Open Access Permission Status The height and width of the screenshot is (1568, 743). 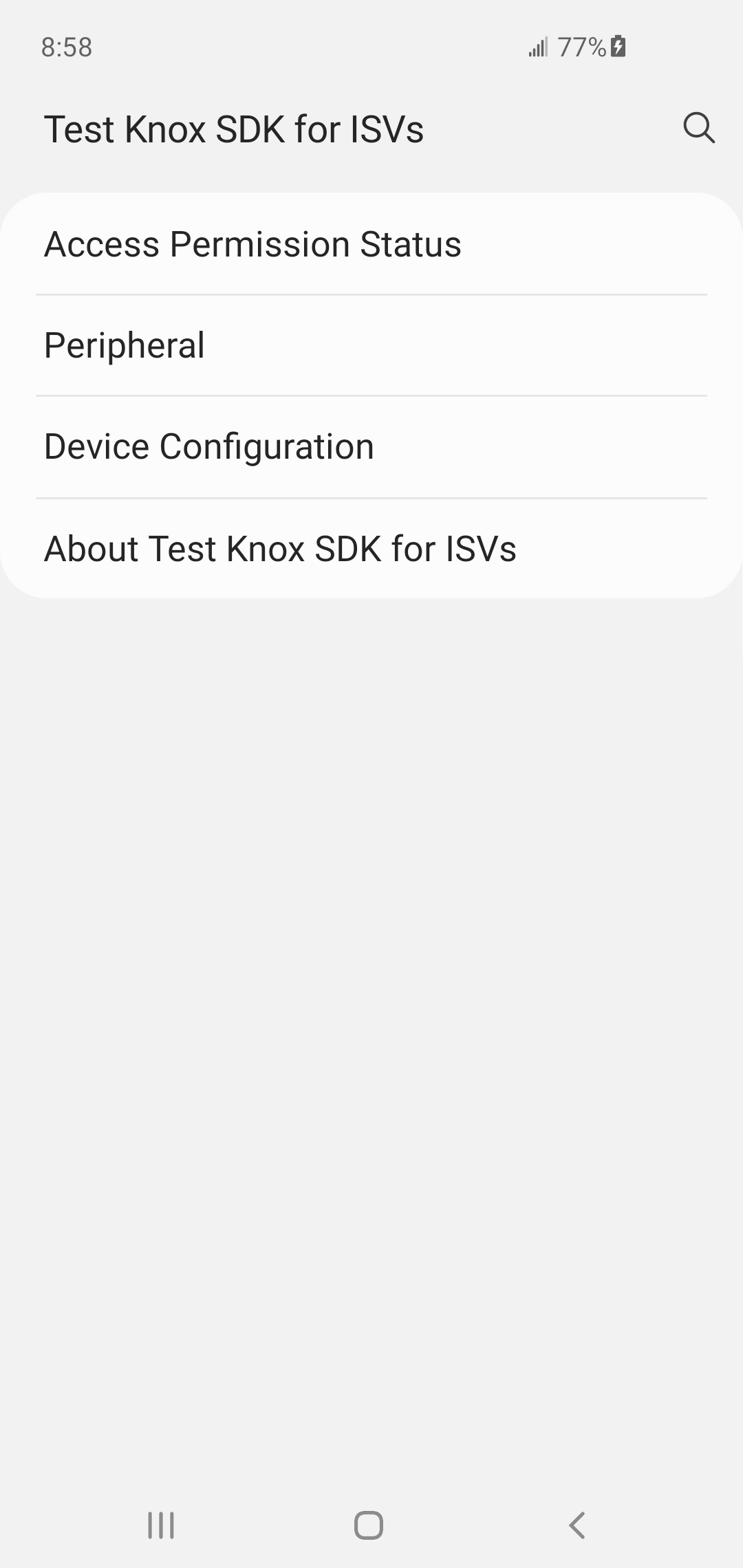click(371, 244)
